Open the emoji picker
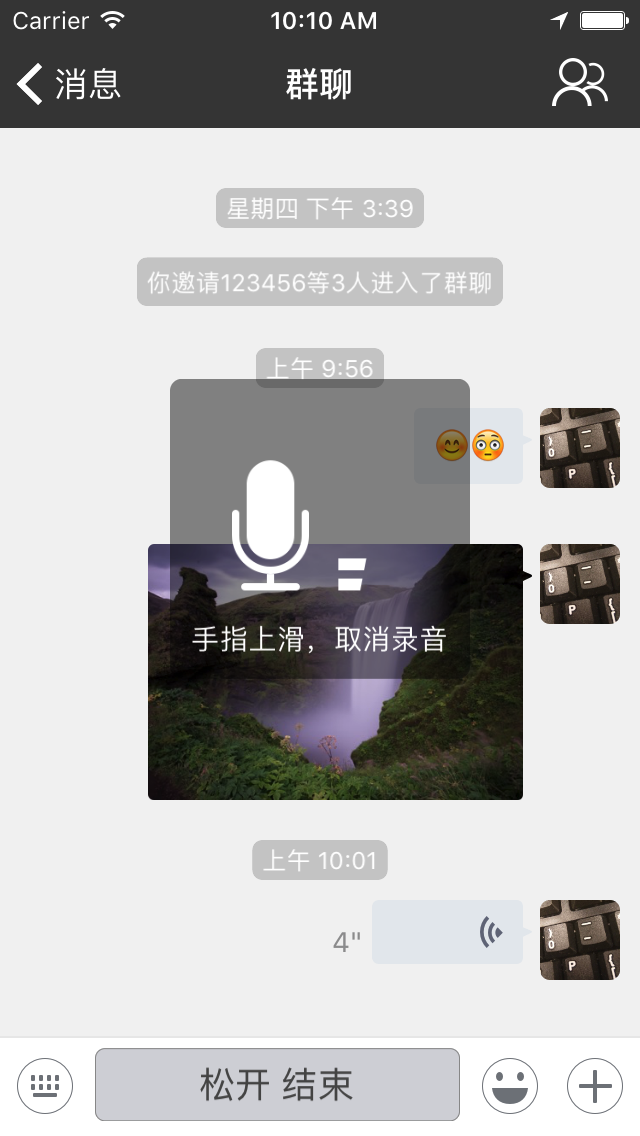Image resolution: width=640 pixels, height=1136 pixels. pyautogui.click(x=510, y=1085)
